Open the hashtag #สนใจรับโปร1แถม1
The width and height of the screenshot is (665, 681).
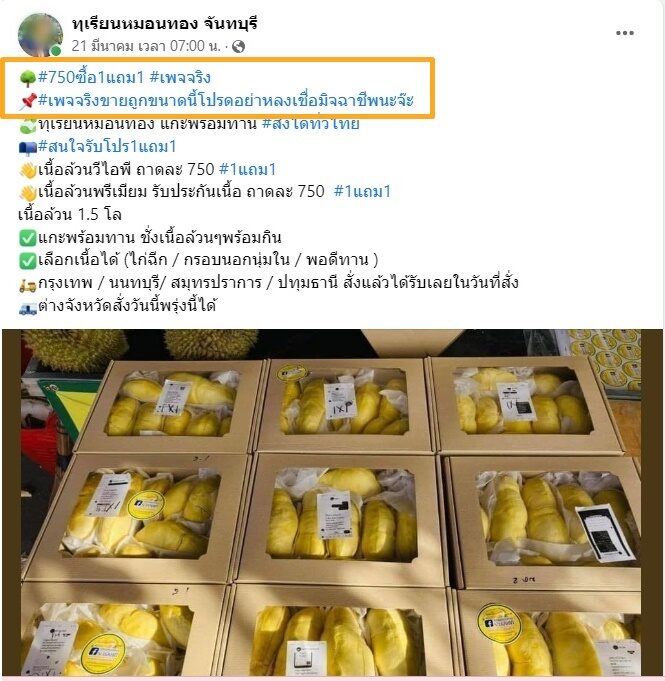(x=107, y=147)
